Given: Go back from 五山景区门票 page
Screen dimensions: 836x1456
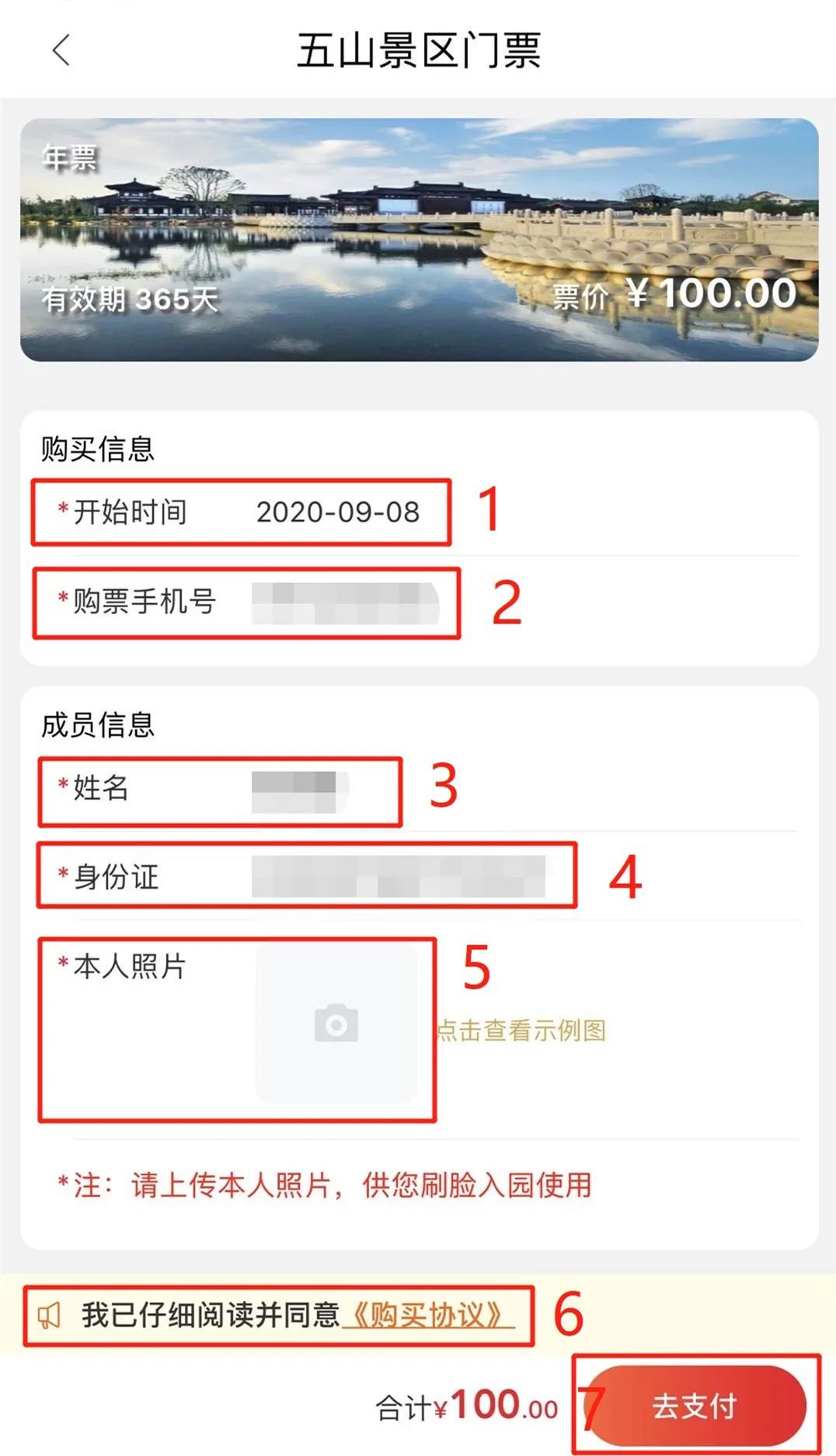Looking at the screenshot, I should (61, 51).
